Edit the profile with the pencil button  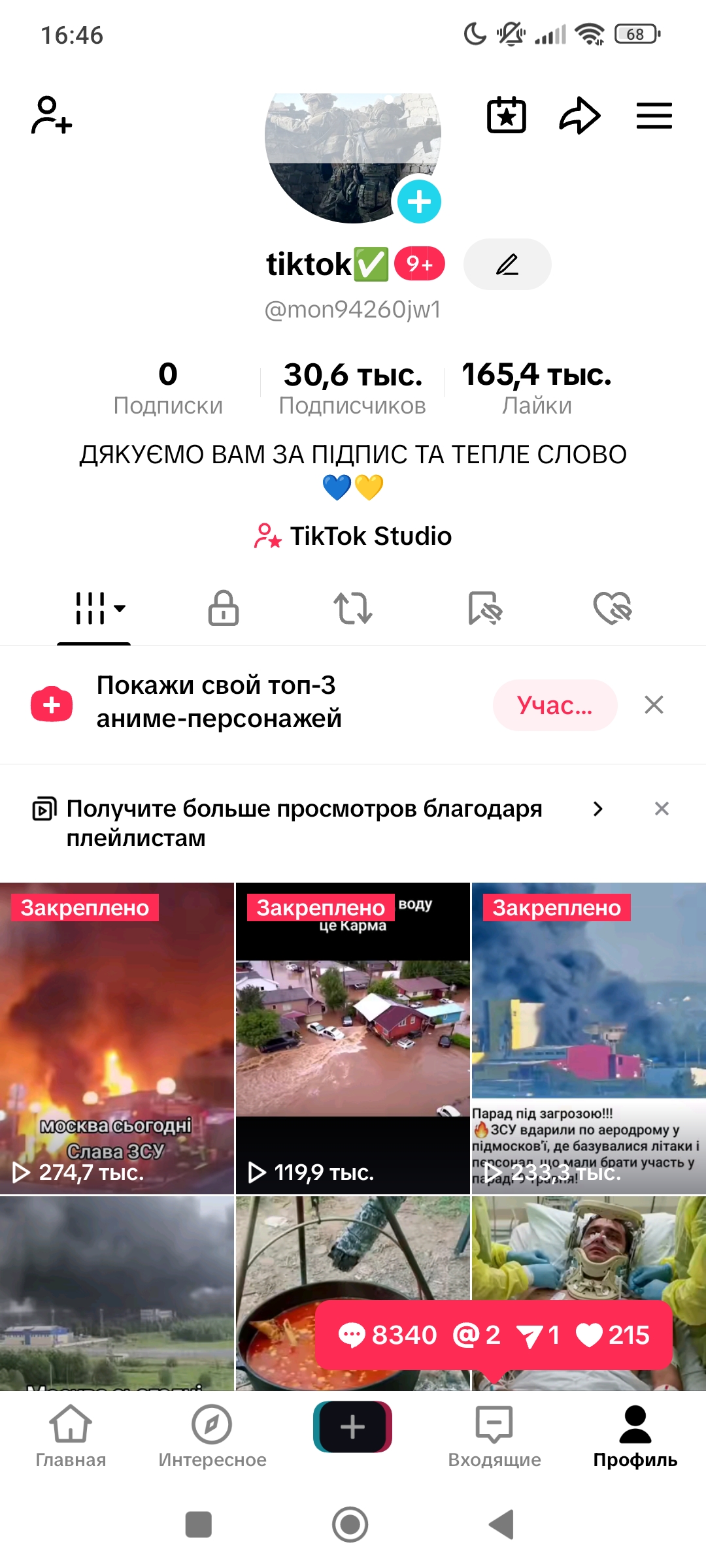(x=507, y=265)
